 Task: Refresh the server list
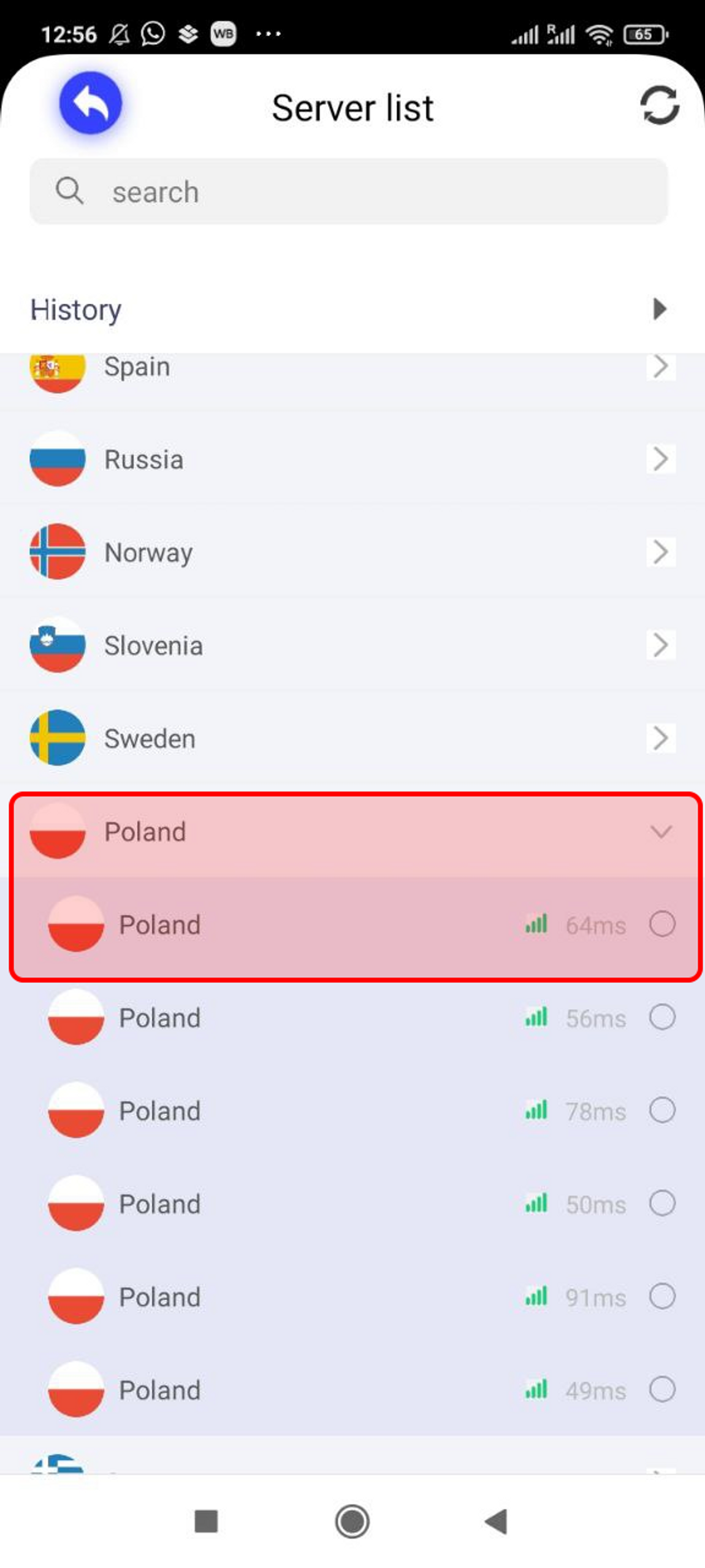(659, 106)
